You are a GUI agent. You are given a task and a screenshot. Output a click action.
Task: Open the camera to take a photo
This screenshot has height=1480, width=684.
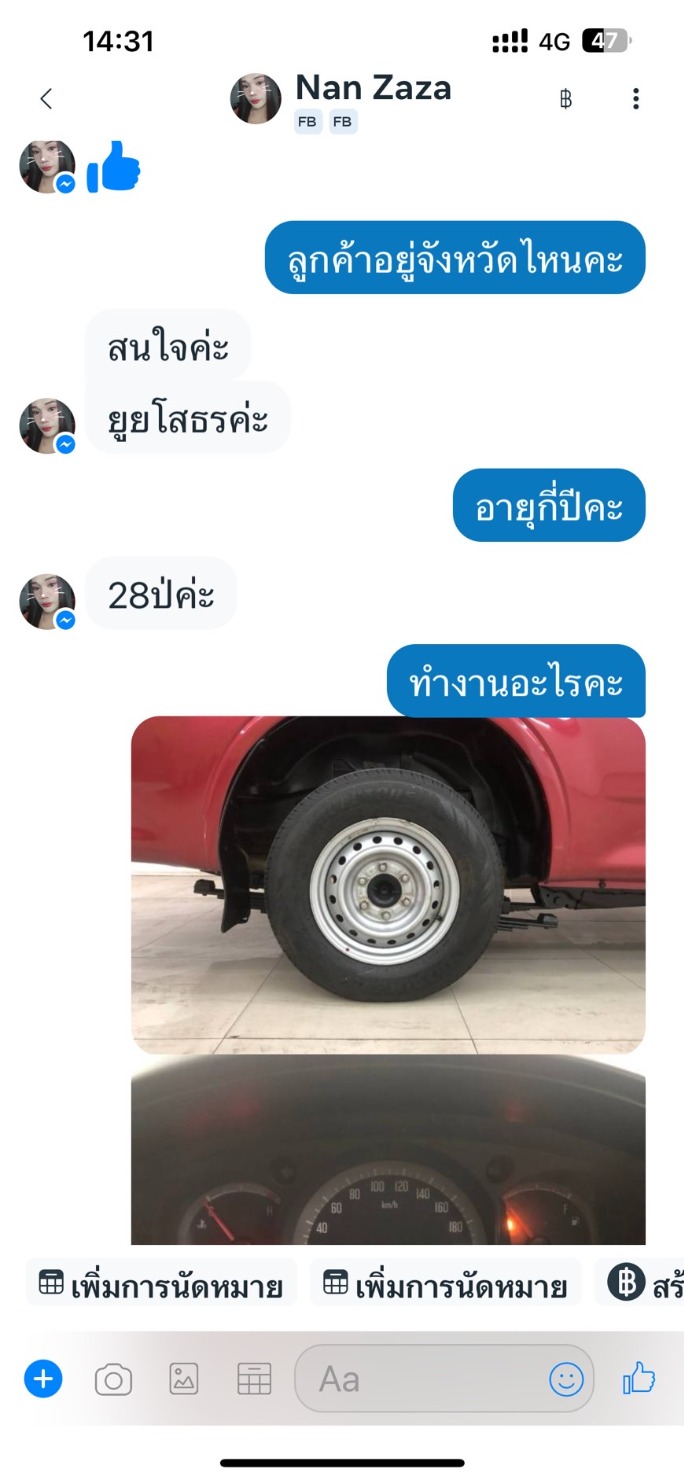pos(113,1380)
